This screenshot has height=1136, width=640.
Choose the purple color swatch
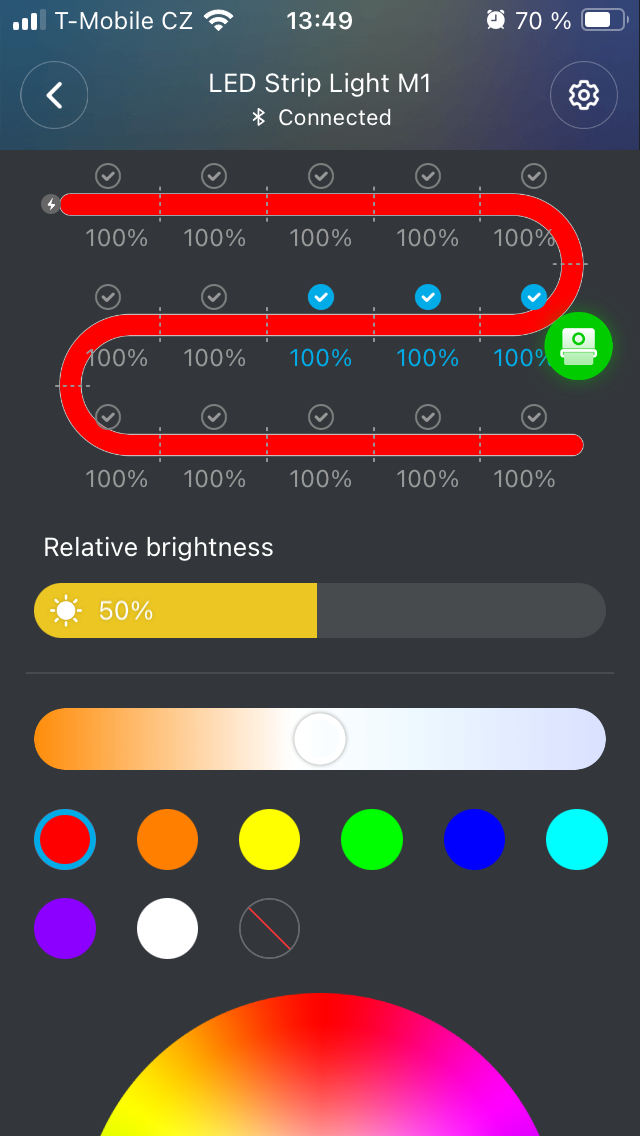pyautogui.click(x=65, y=929)
